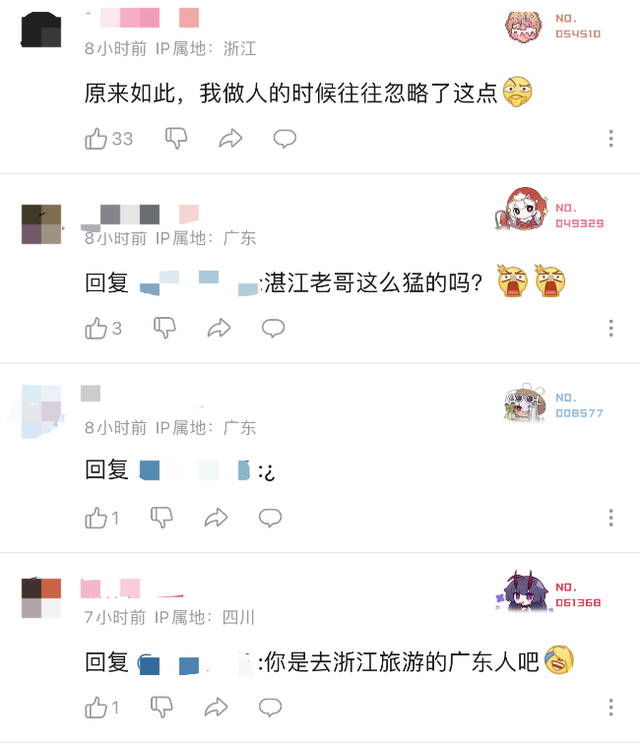
Task: Reply to the comment '你是去浙江旅游的广东人吧'
Action: (271, 708)
